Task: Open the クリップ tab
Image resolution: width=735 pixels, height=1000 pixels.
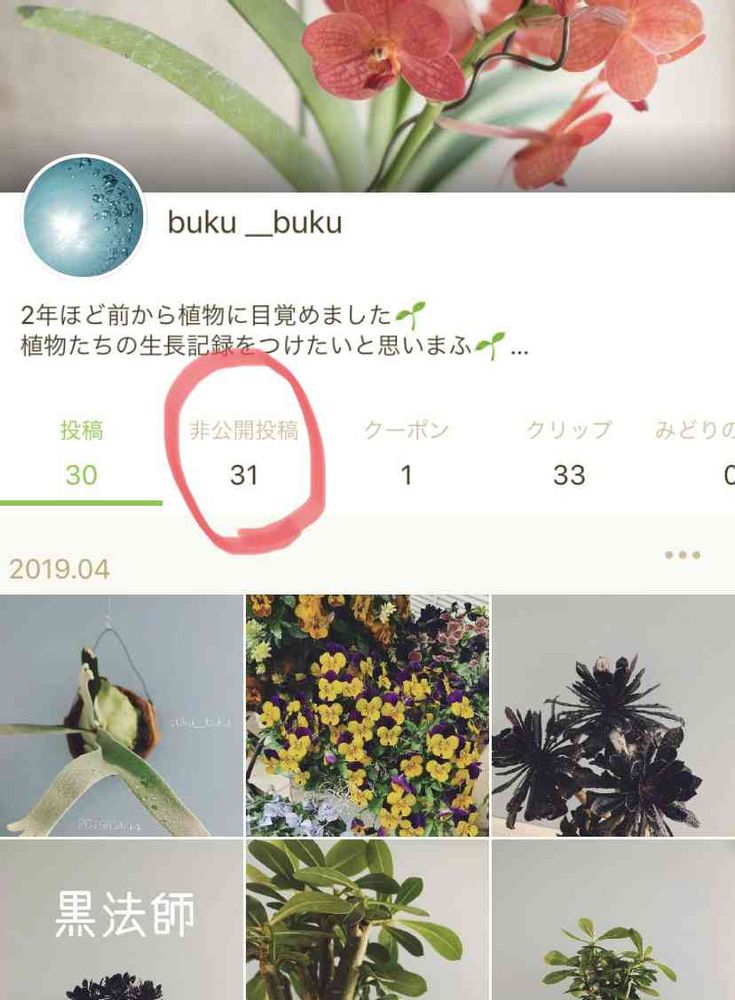Action: 569,452
